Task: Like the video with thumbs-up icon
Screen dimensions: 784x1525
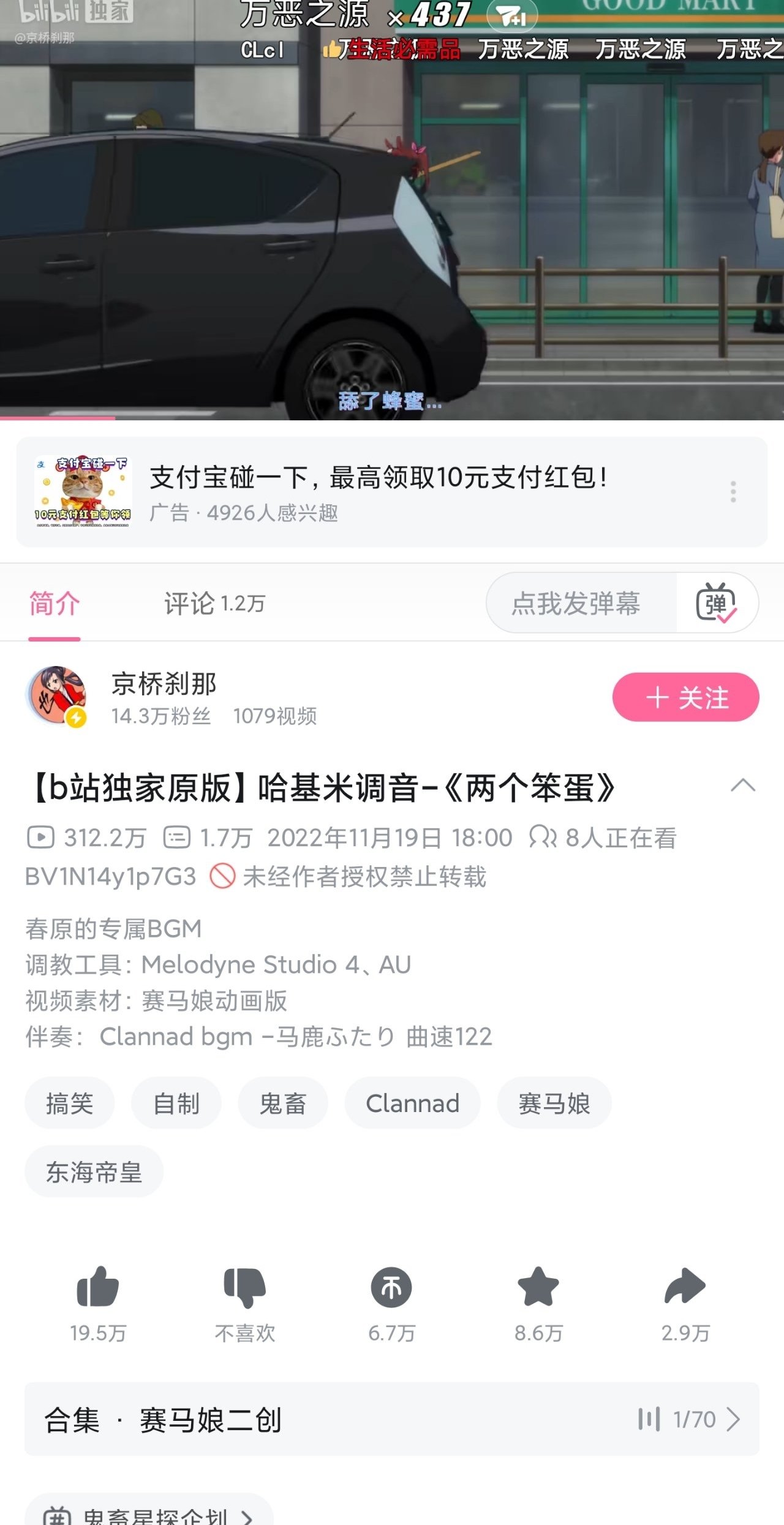Action: click(98, 1287)
